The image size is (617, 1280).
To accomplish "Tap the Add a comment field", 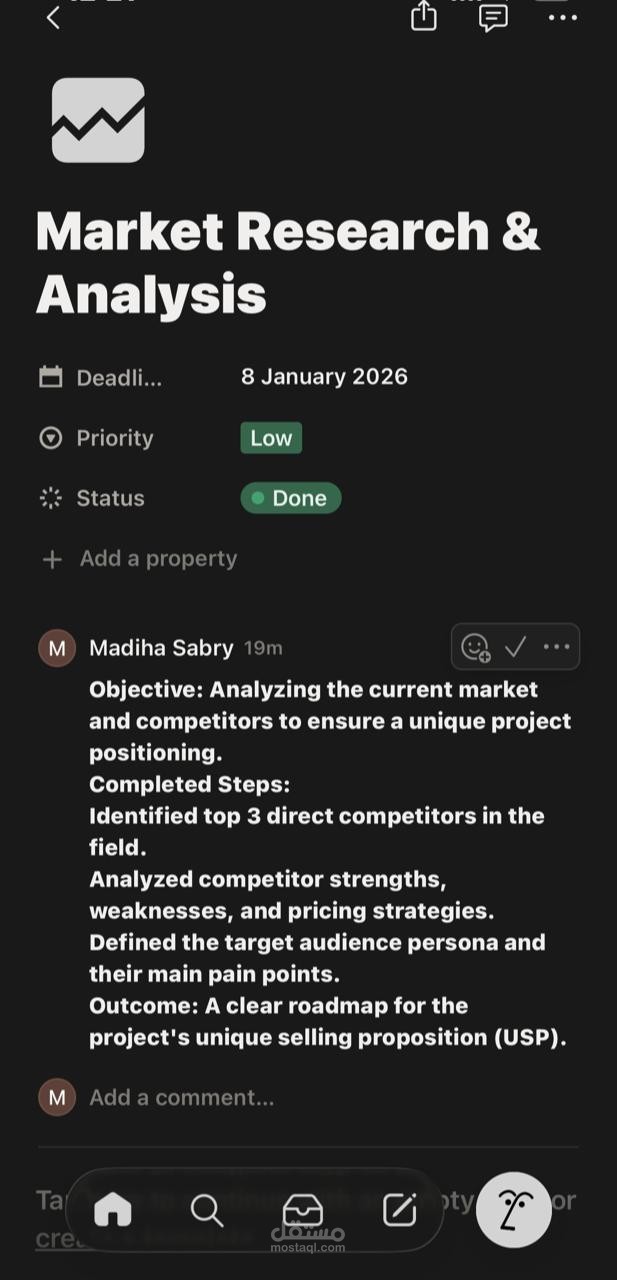I will coord(181,1097).
